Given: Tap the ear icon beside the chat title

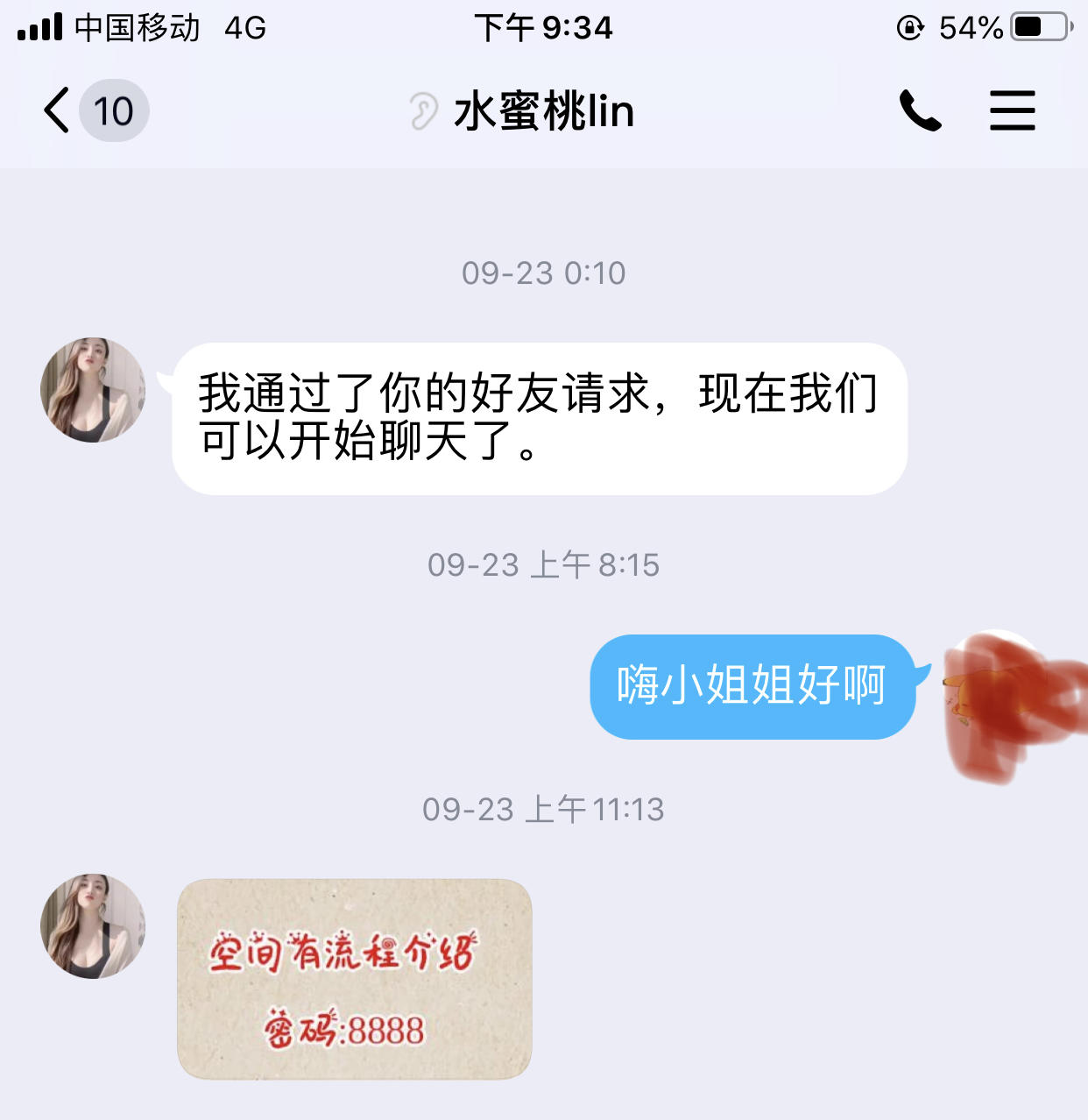Looking at the screenshot, I should tap(424, 111).
